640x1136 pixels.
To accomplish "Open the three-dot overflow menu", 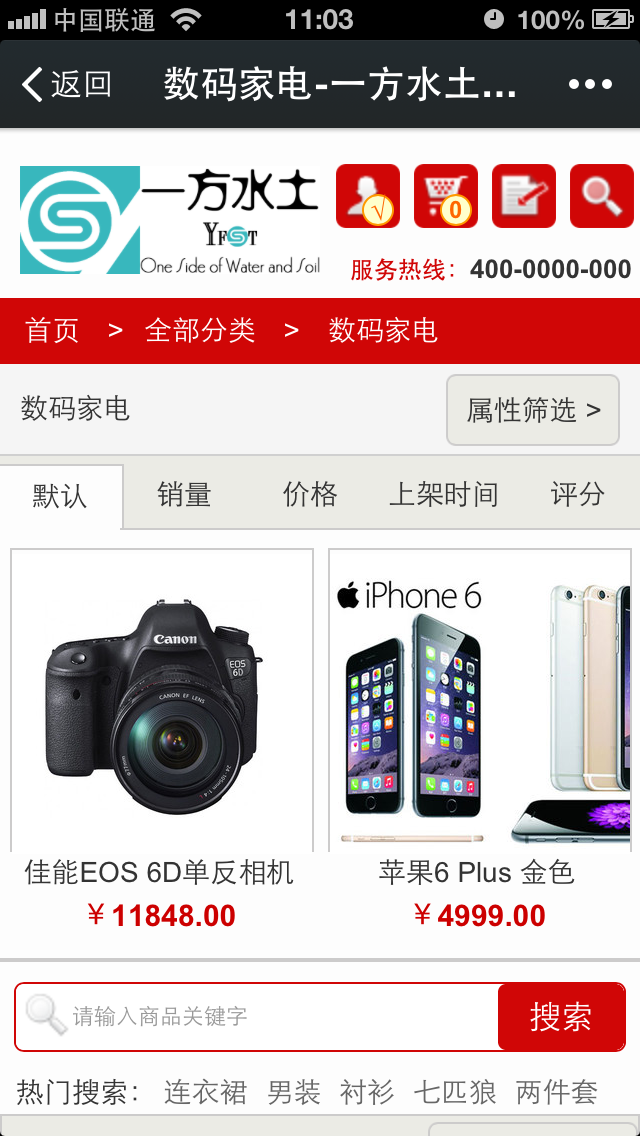I will [x=590, y=85].
